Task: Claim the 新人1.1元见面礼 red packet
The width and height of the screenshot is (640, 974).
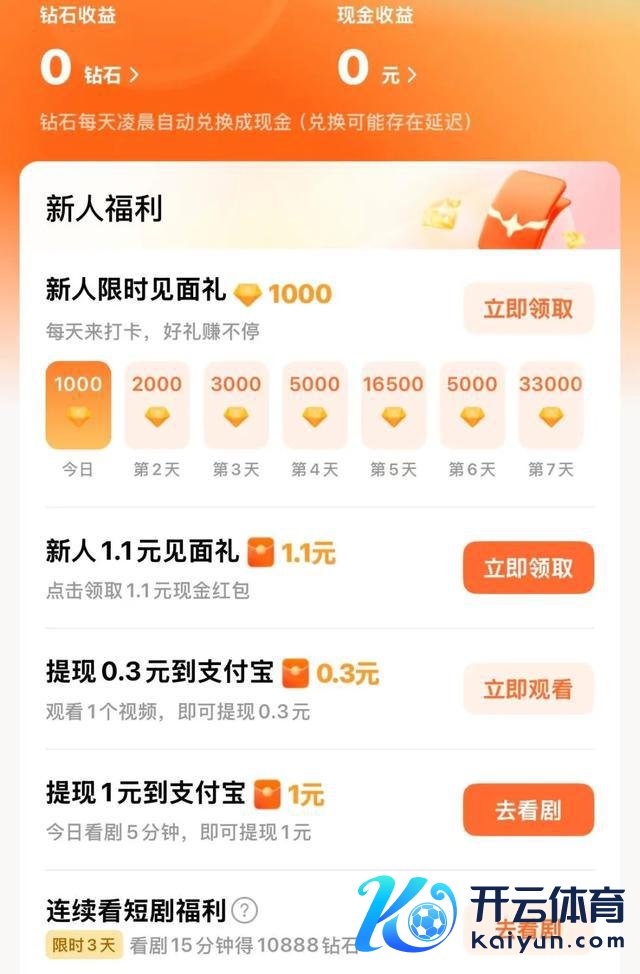Action: 528,568
